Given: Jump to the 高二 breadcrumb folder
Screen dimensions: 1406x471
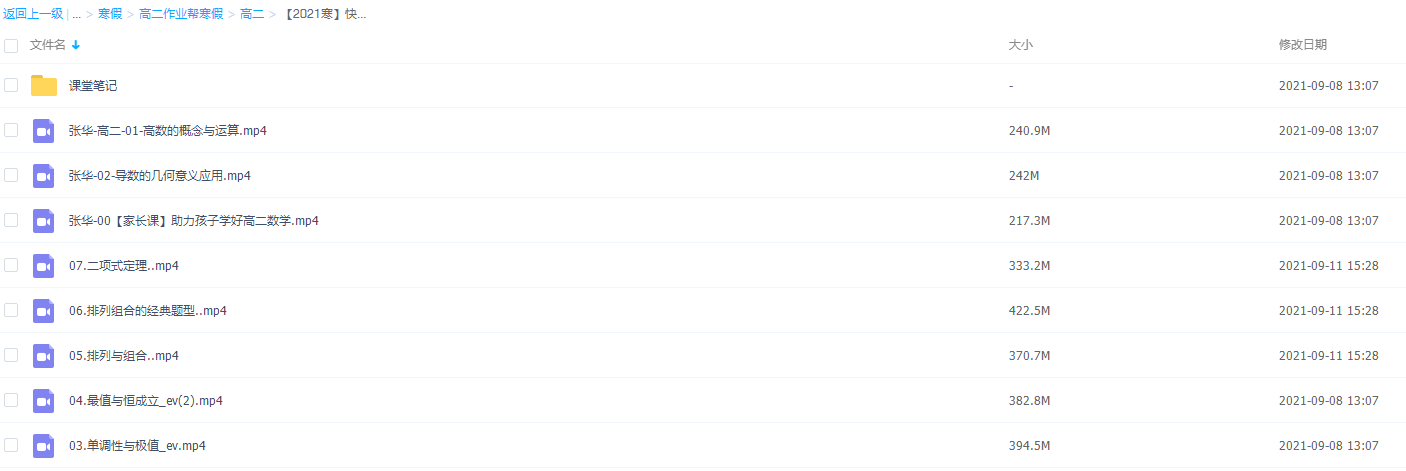Looking at the screenshot, I should click(x=252, y=15).
